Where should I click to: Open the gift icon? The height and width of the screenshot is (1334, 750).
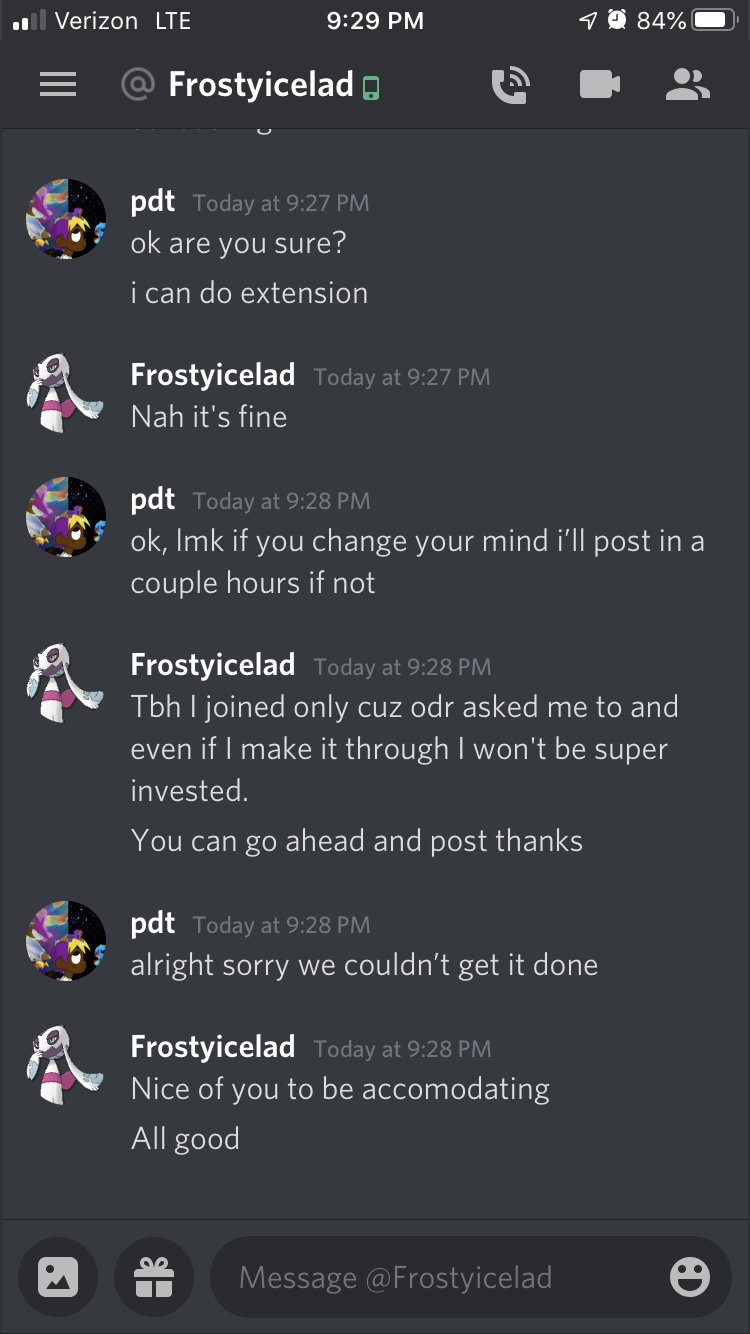tap(154, 1277)
